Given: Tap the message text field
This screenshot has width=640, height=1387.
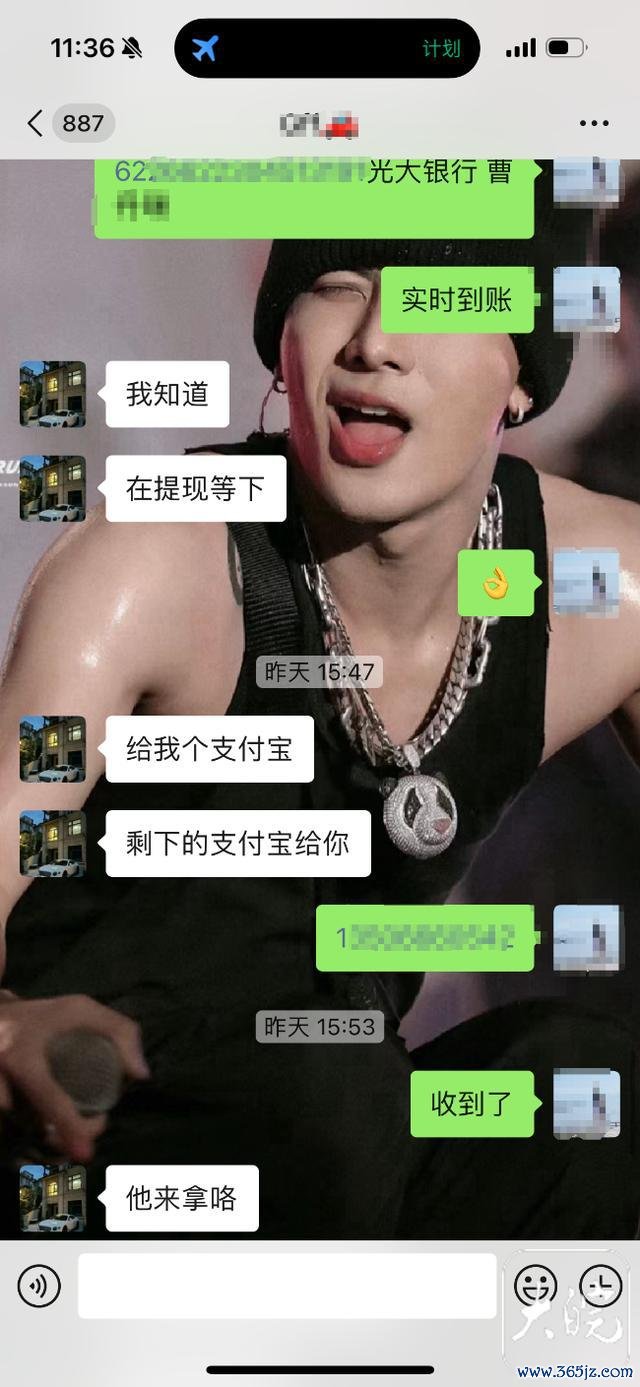Looking at the screenshot, I should (x=287, y=1286).
